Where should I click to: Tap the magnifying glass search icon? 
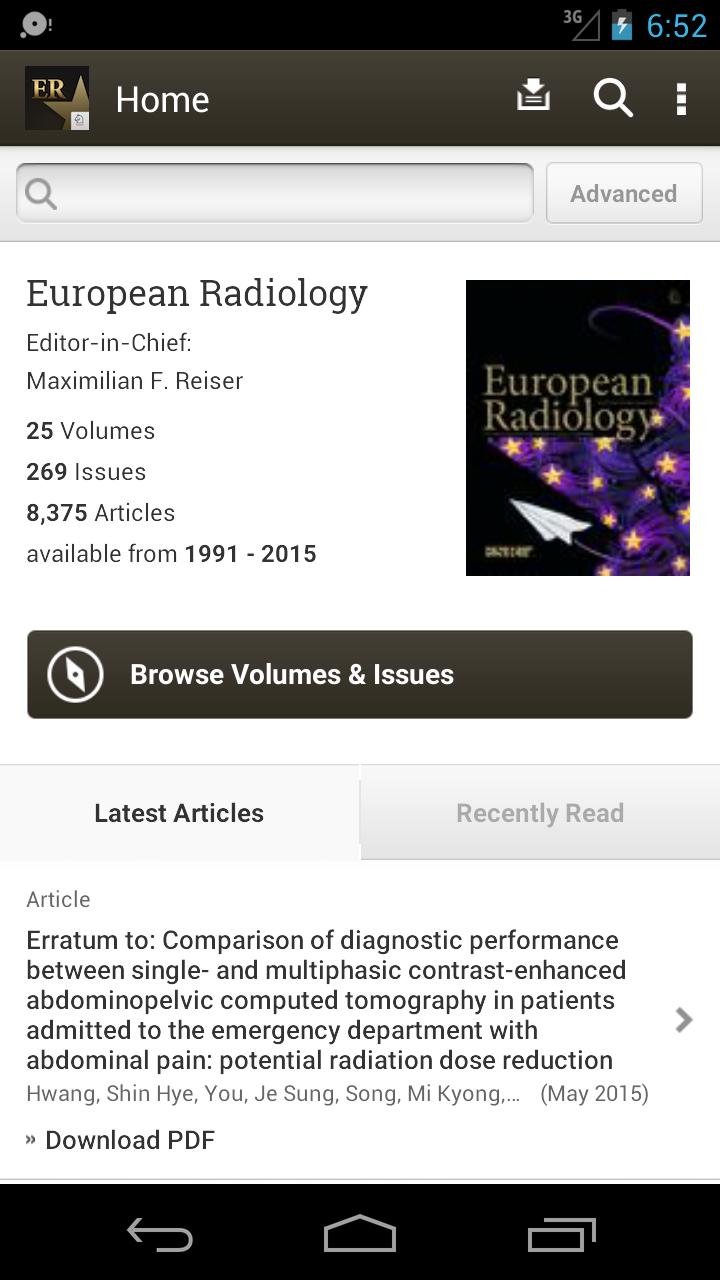[613, 98]
